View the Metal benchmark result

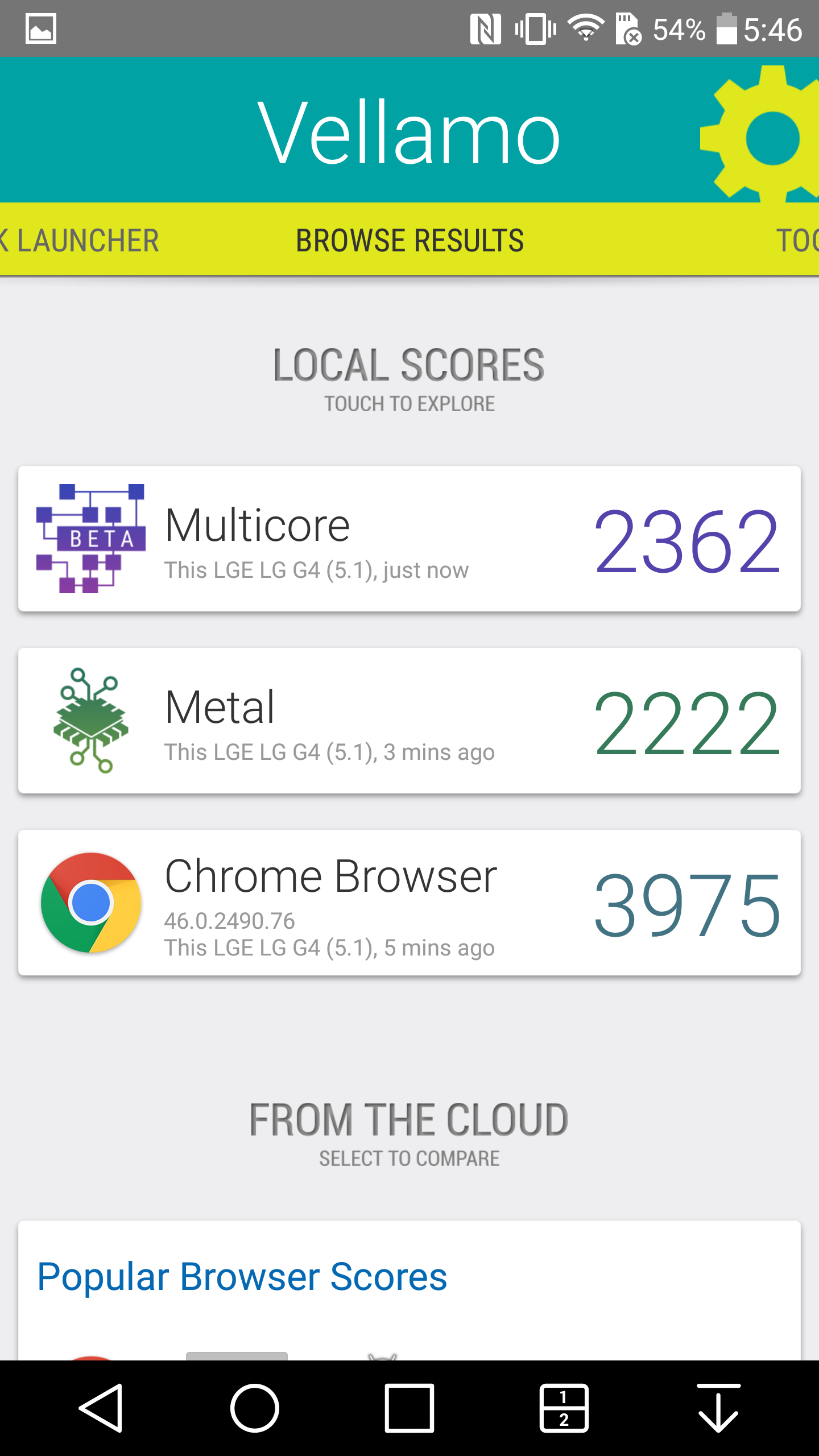click(409, 721)
